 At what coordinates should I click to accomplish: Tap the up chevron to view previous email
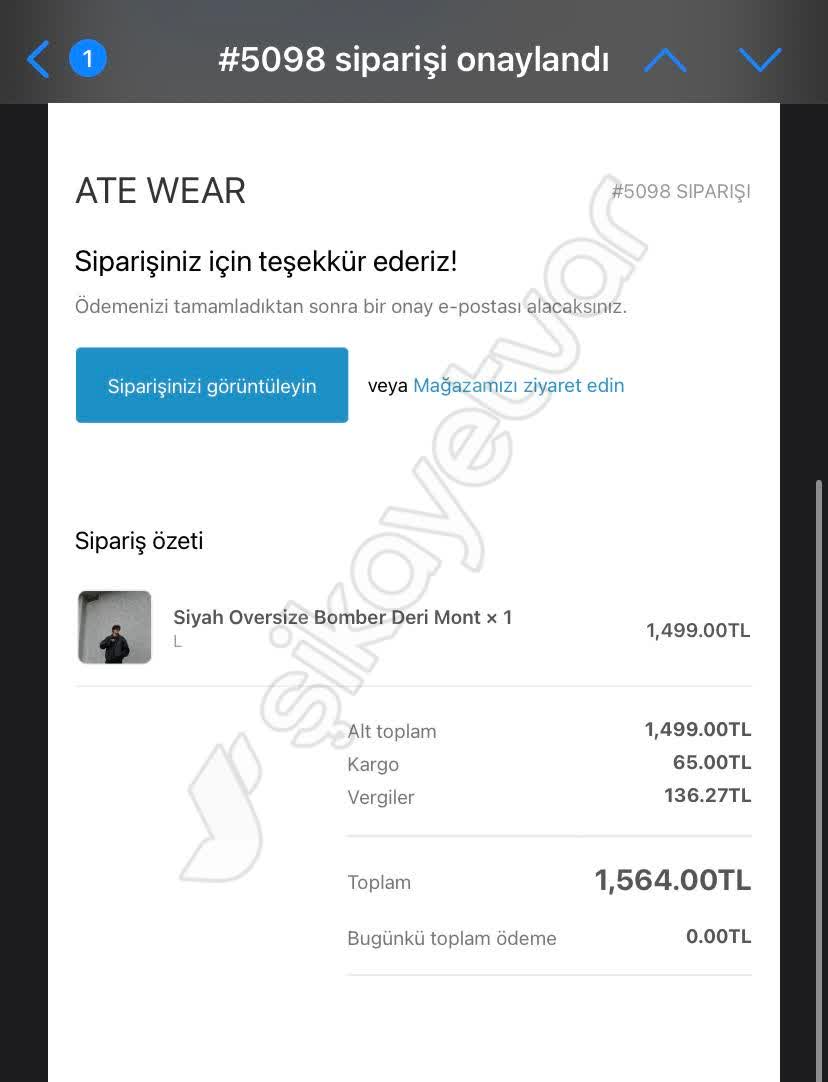[x=665, y=59]
